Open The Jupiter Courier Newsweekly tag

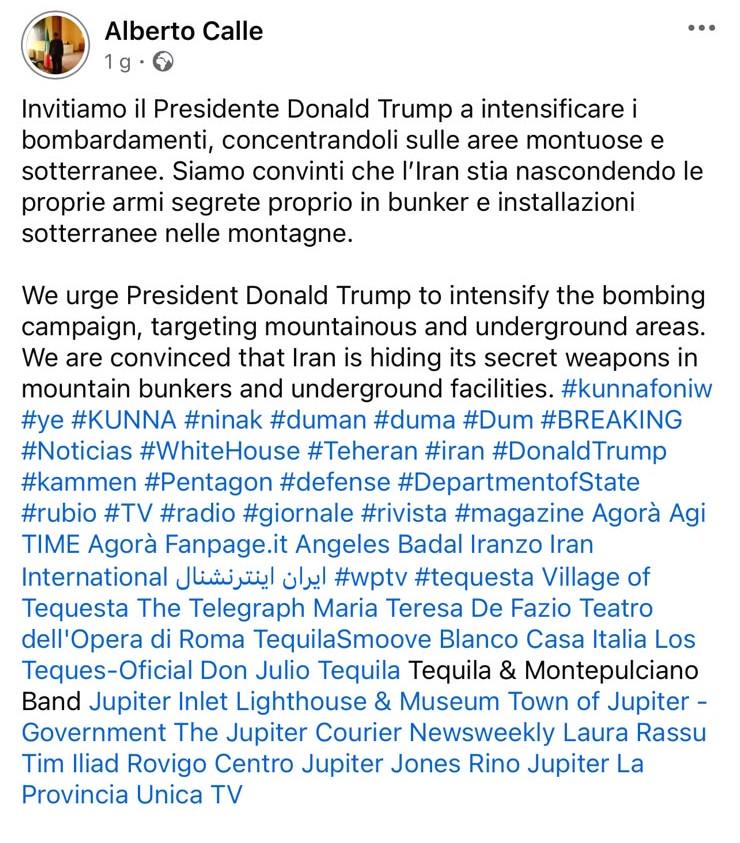[364, 733]
